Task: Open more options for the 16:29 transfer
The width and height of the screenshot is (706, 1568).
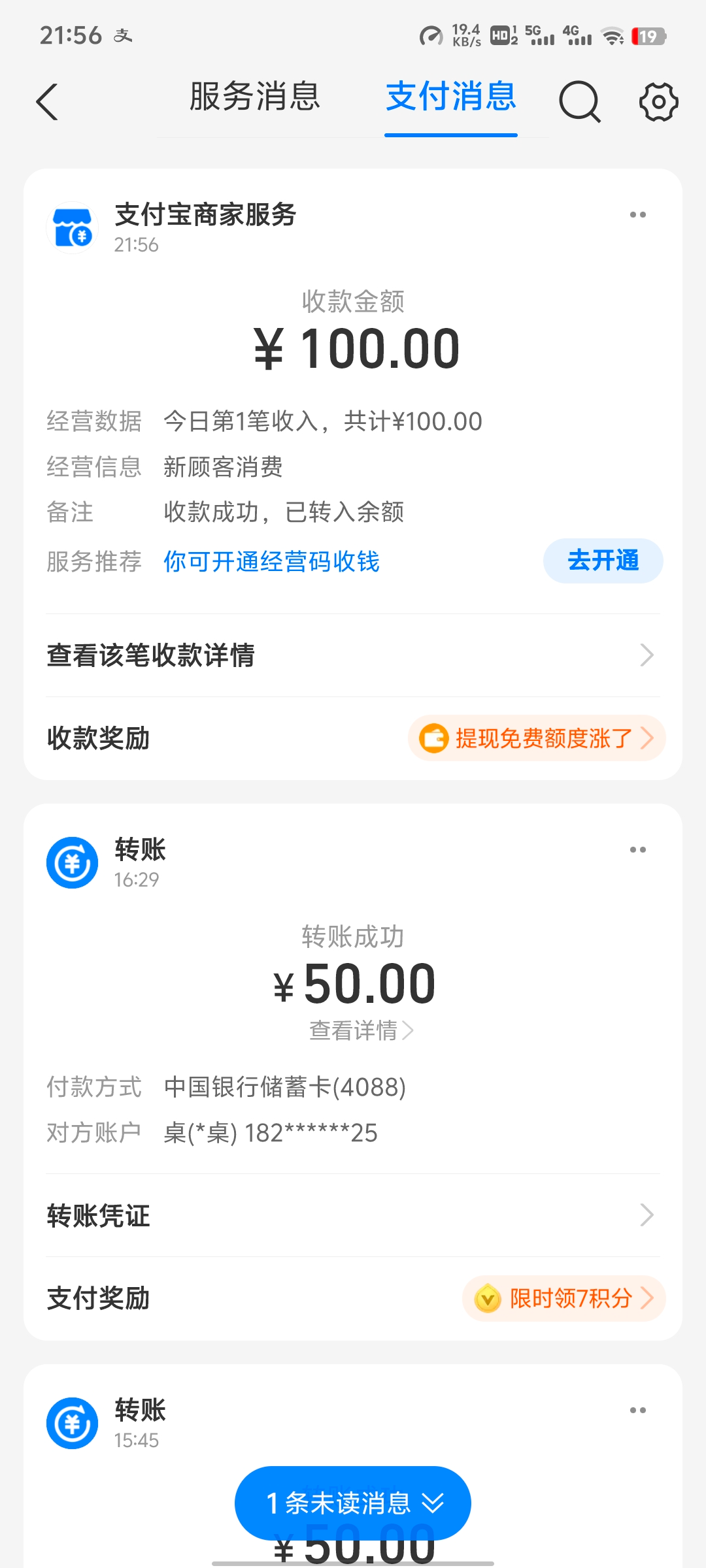Action: [637, 849]
